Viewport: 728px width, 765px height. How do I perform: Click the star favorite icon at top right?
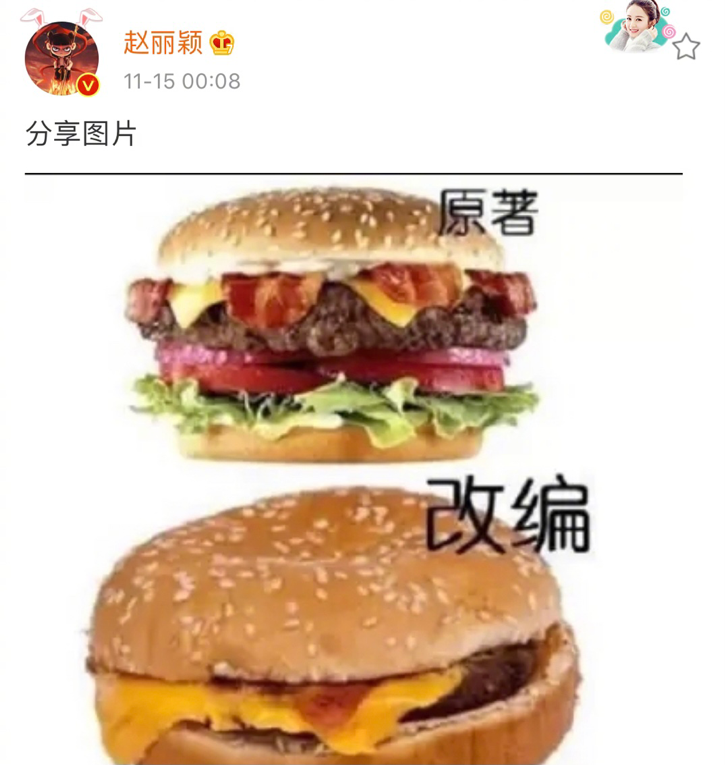click(686, 45)
